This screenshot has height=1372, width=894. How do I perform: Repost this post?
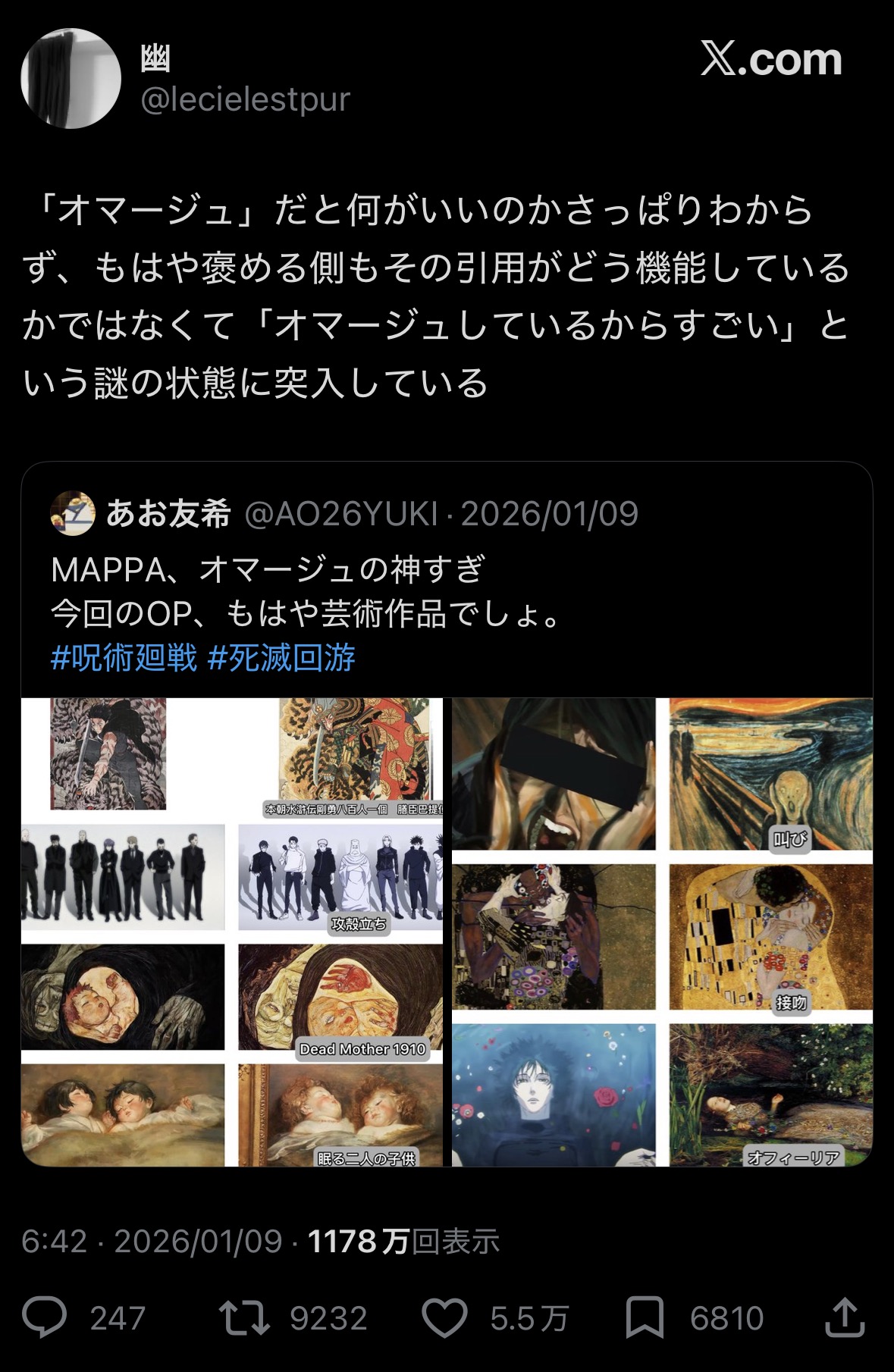(244, 1317)
